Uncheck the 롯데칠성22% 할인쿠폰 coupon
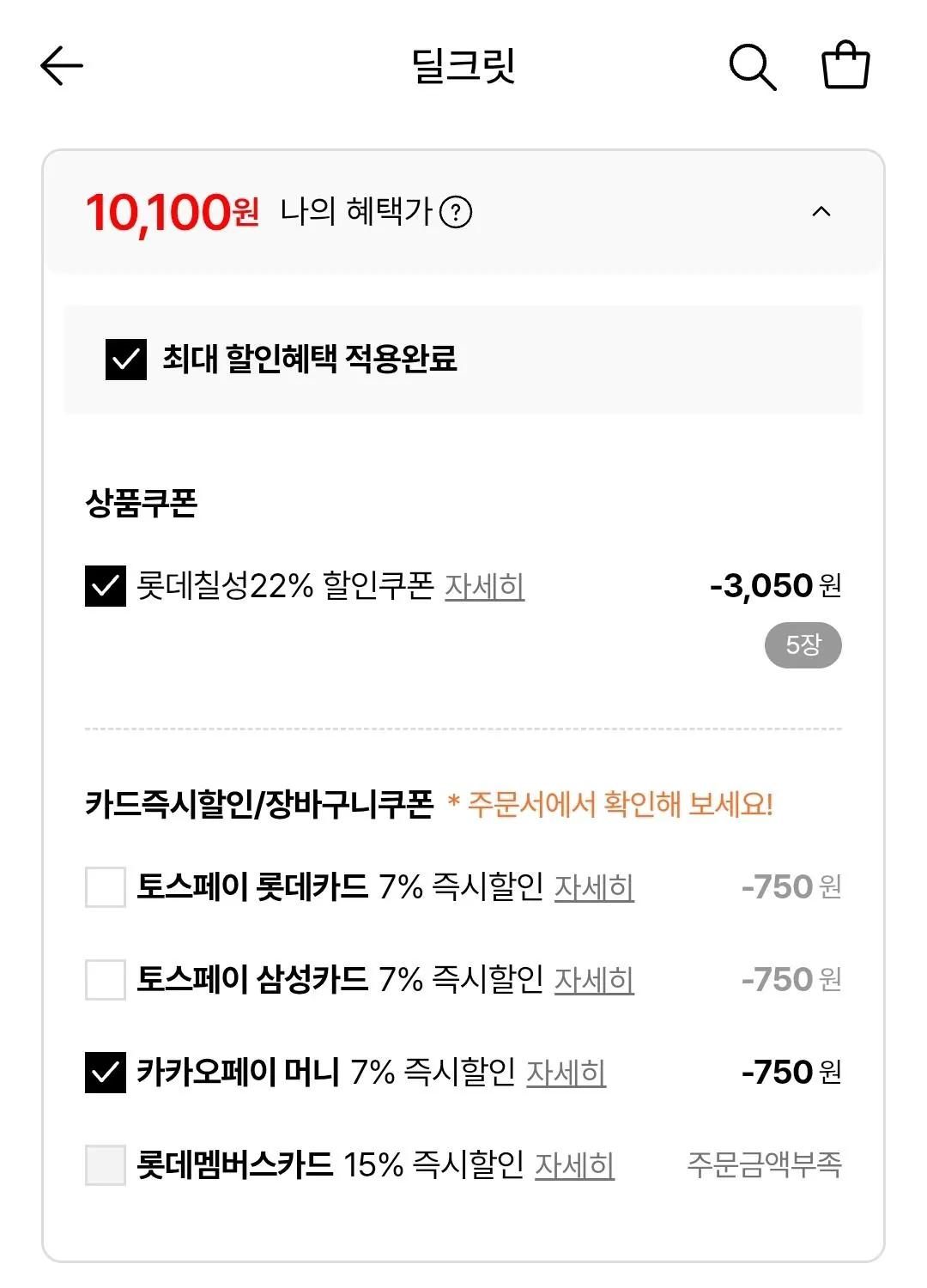The height and width of the screenshot is (1288, 927). [x=105, y=587]
